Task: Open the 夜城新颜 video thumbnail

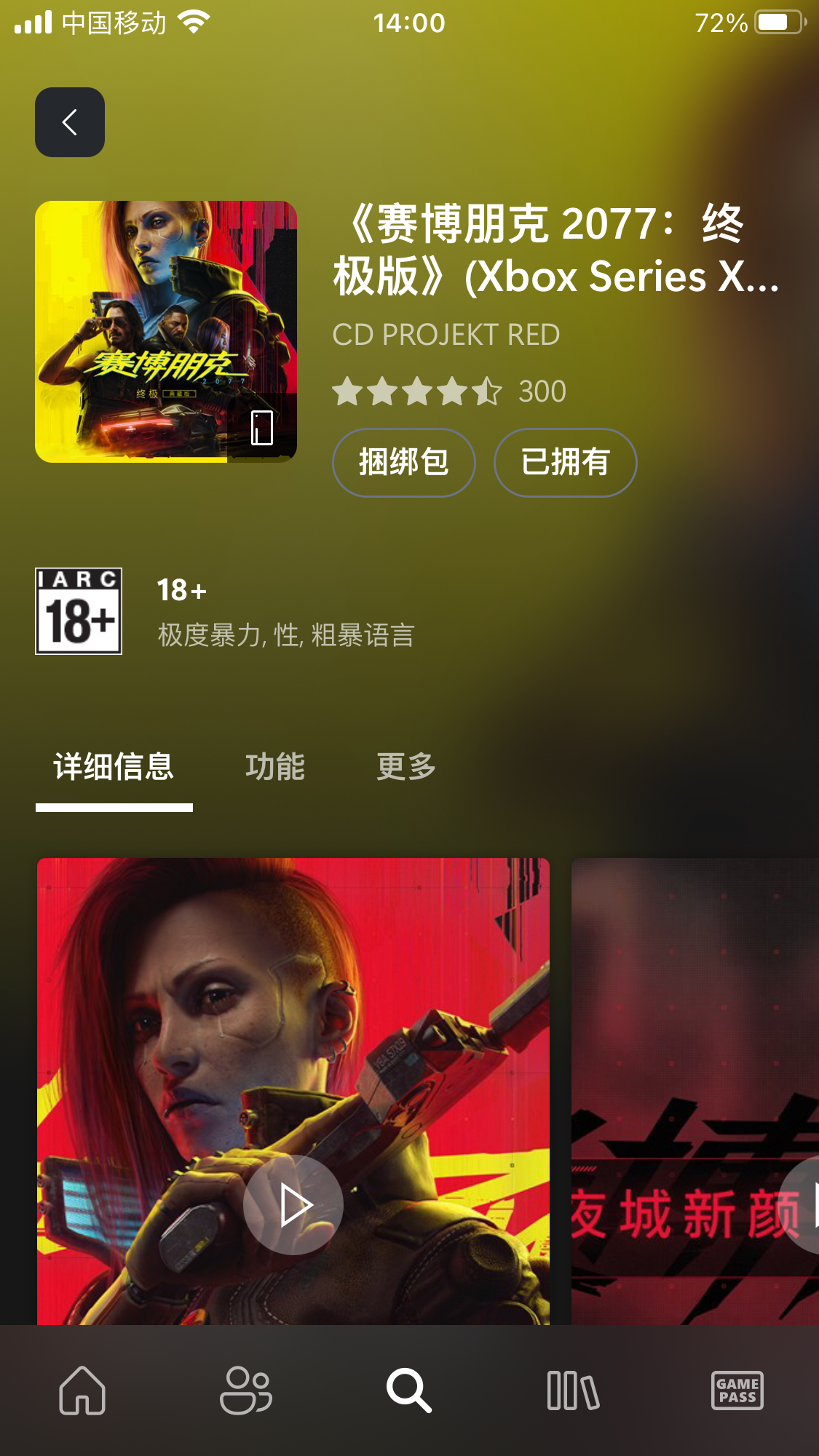Action: tap(695, 1091)
